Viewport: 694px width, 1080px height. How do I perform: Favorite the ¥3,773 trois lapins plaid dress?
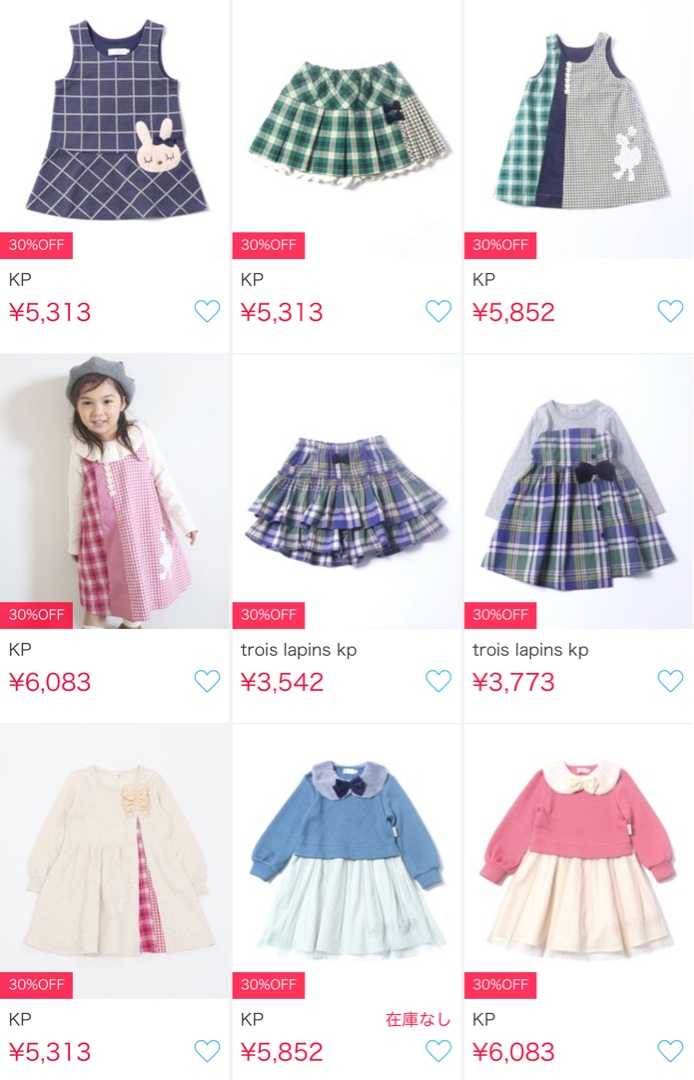pos(670,681)
